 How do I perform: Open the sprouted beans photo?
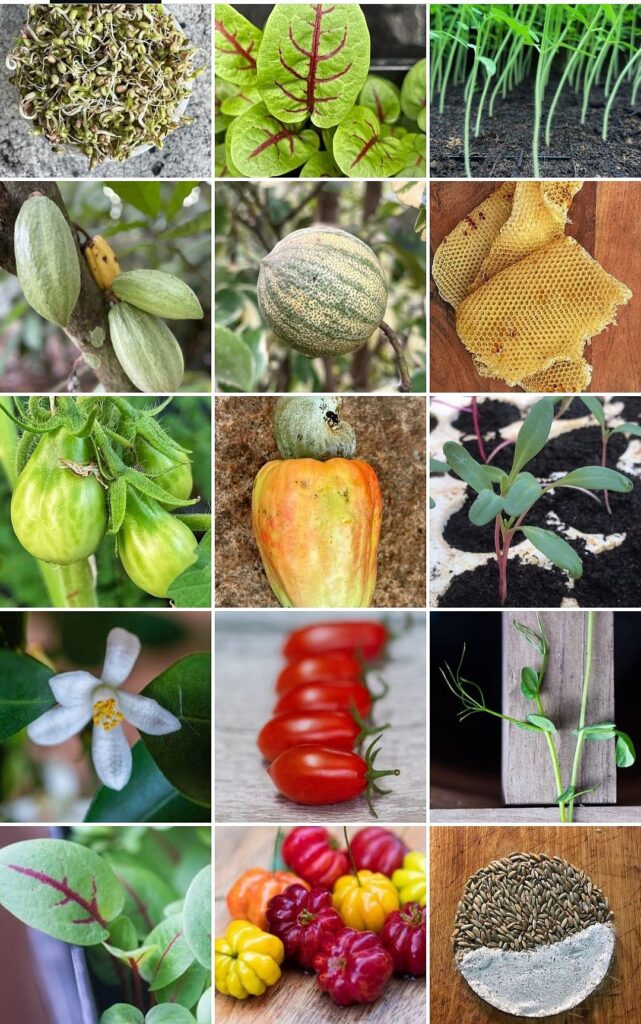(x=105, y=89)
